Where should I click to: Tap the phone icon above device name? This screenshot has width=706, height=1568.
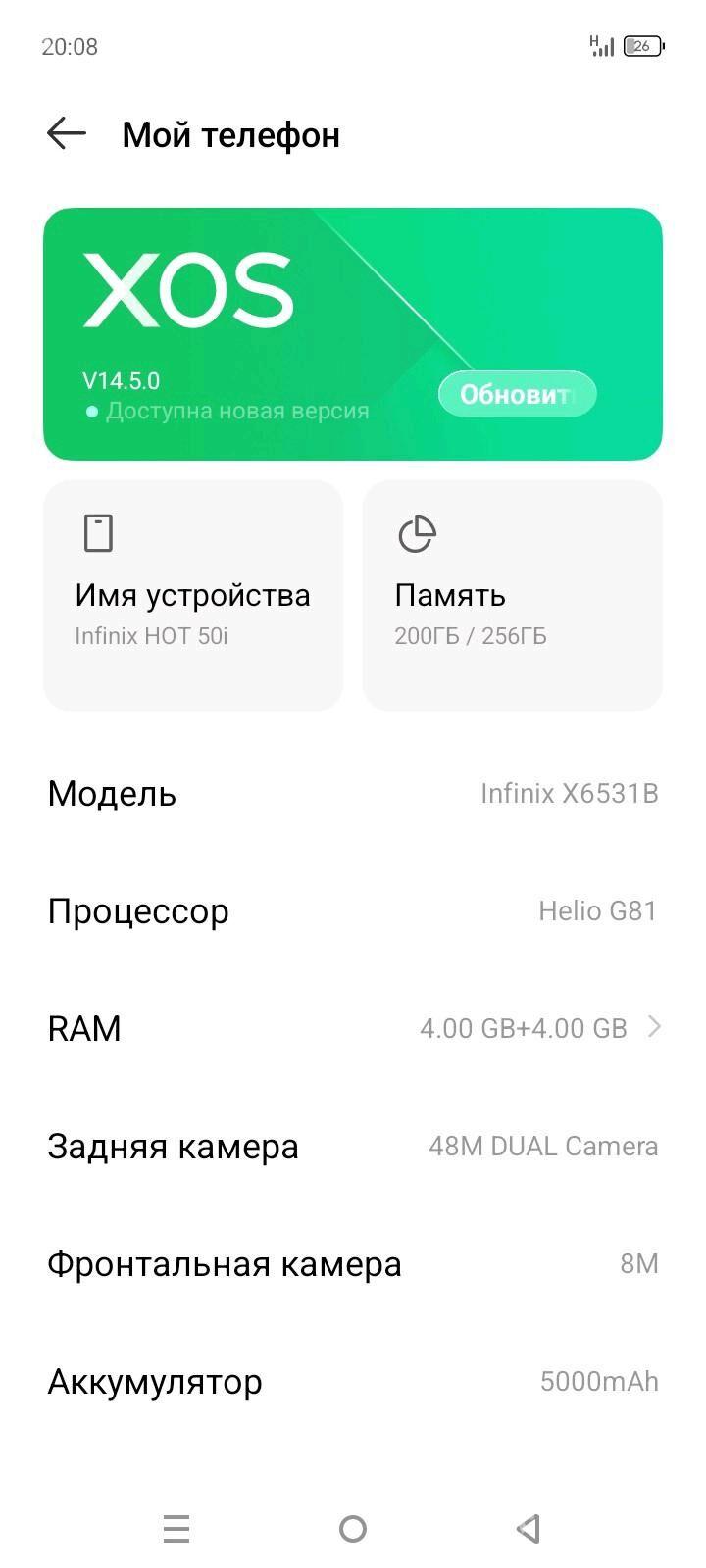[x=98, y=533]
